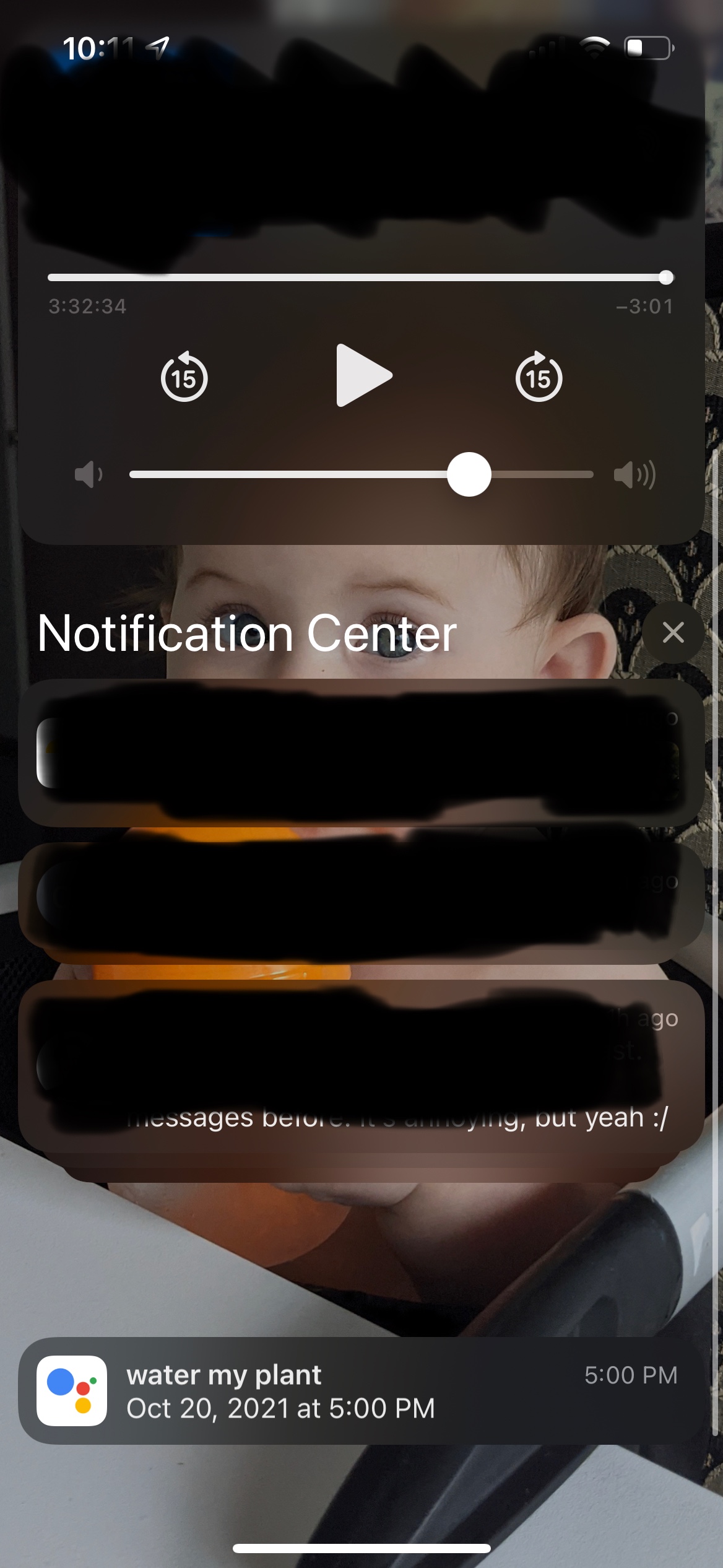Rewind playback 15 seconds
This screenshot has height=1568, width=723.
point(184,377)
